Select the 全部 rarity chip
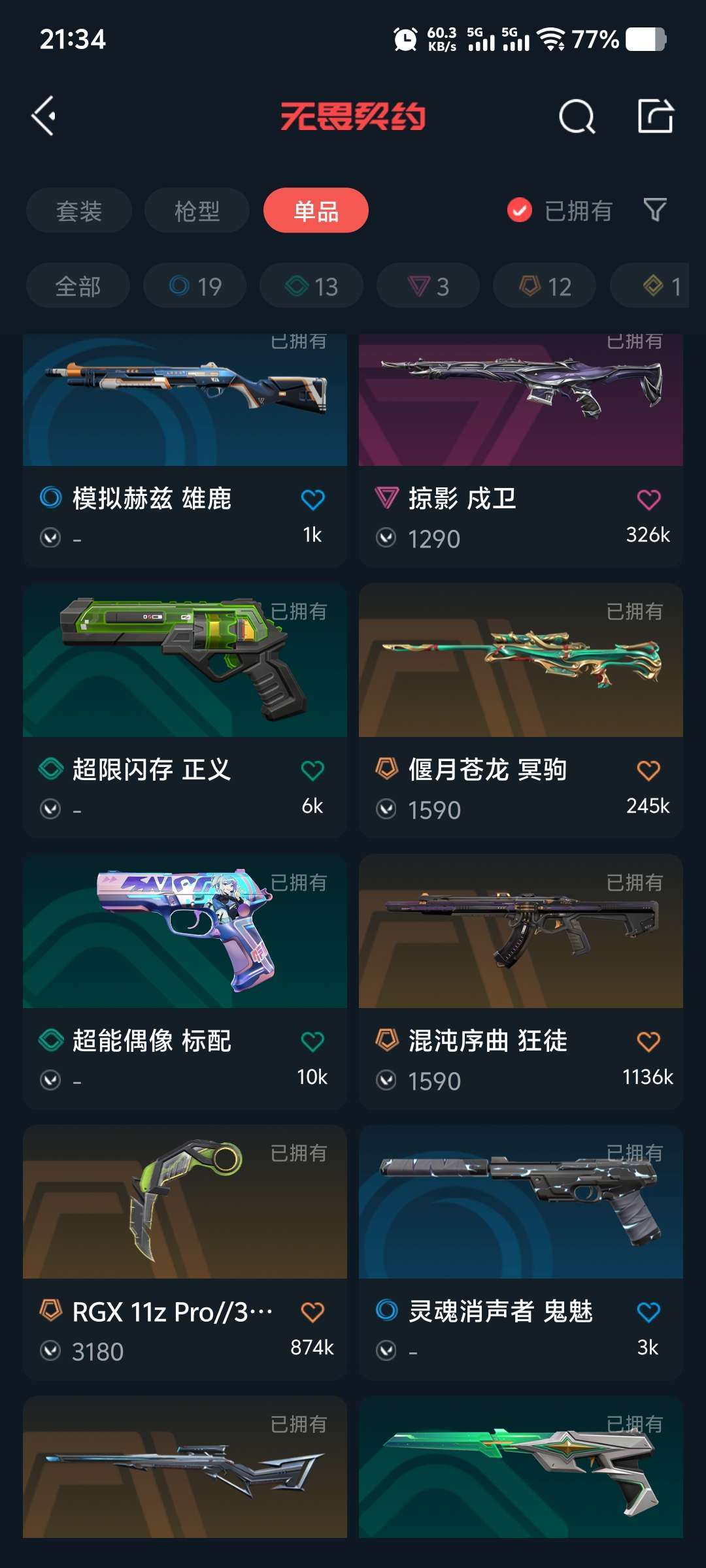The width and height of the screenshot is (706, 1568). click(78, 286)
